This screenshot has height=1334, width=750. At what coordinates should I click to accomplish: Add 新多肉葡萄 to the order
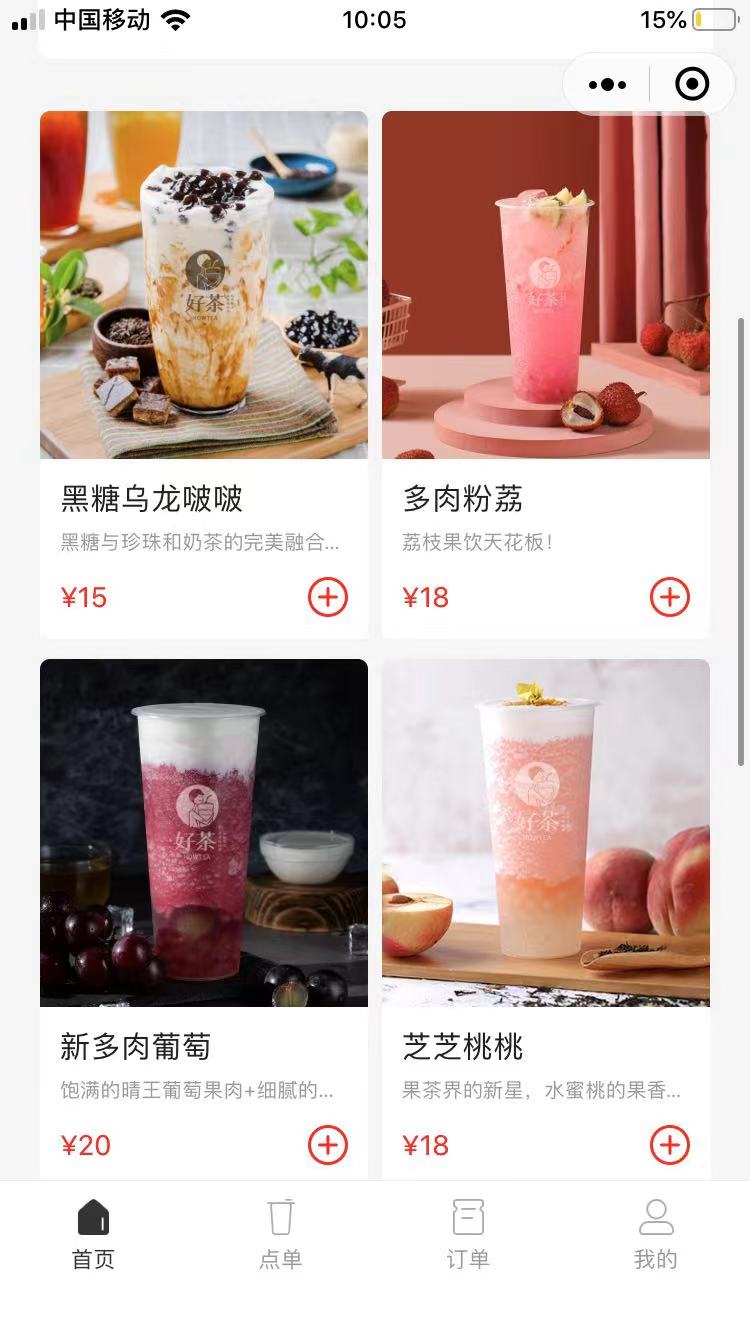(327, 1145)
